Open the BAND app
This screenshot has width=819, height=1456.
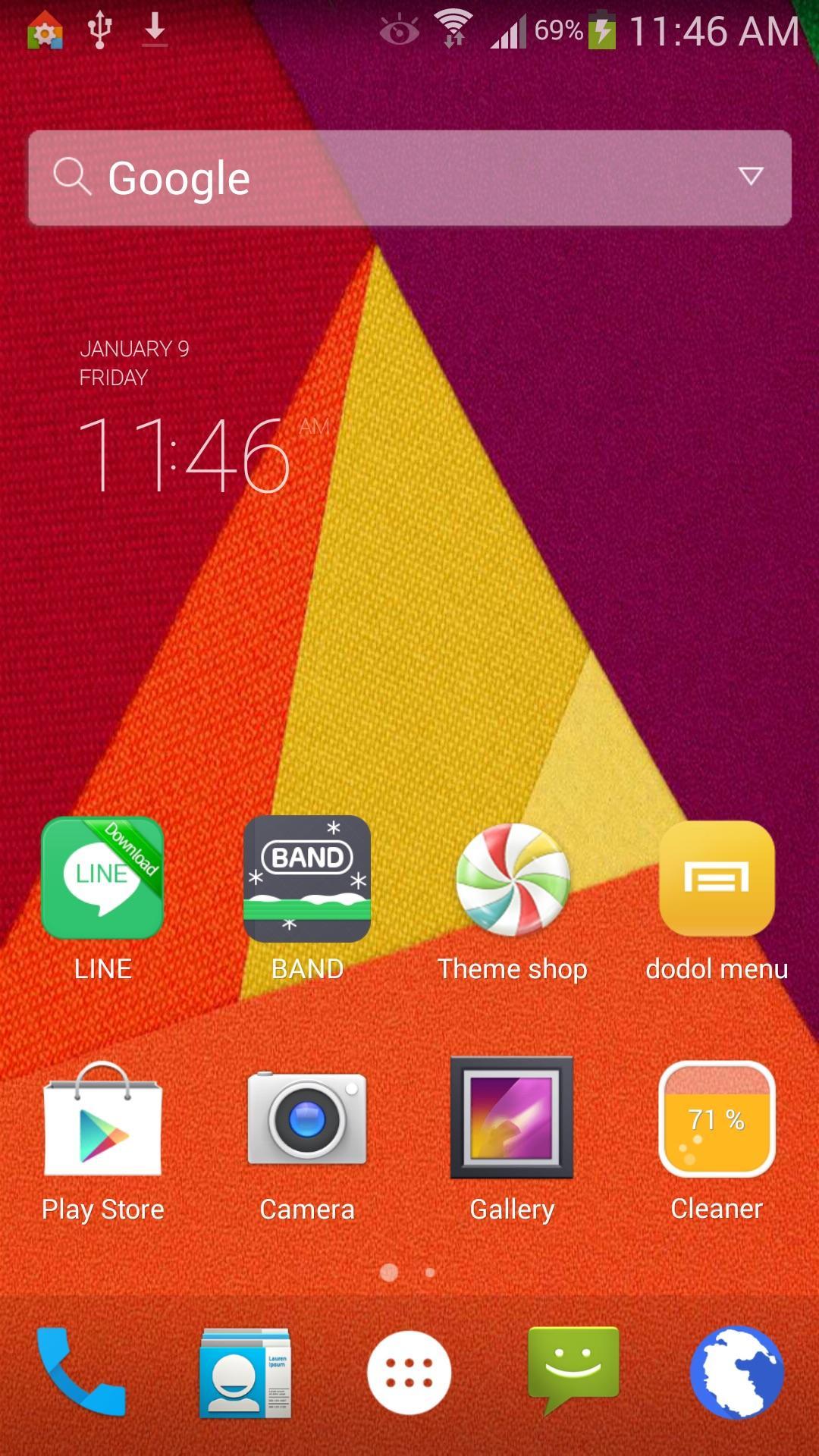click(x=307, y=880)
